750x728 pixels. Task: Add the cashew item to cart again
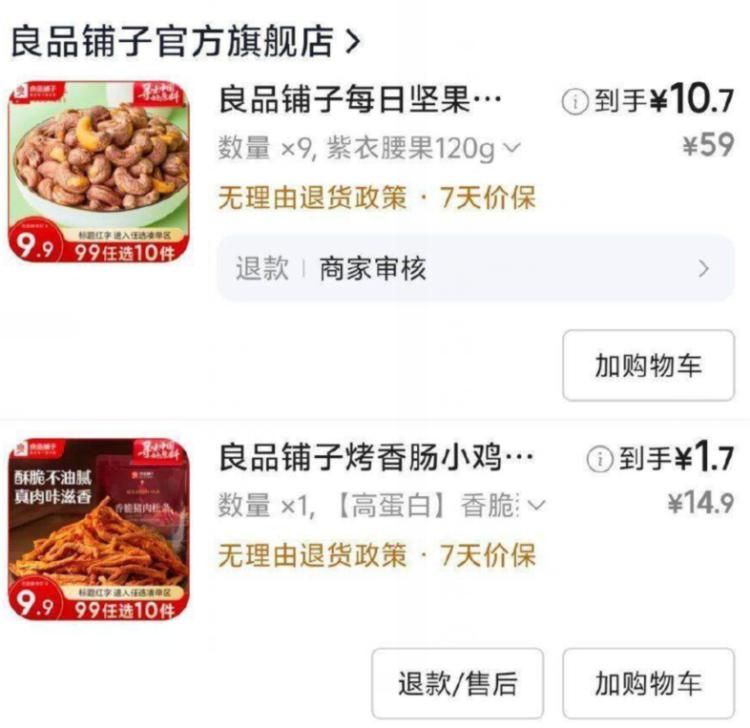[x=648, y=366]
